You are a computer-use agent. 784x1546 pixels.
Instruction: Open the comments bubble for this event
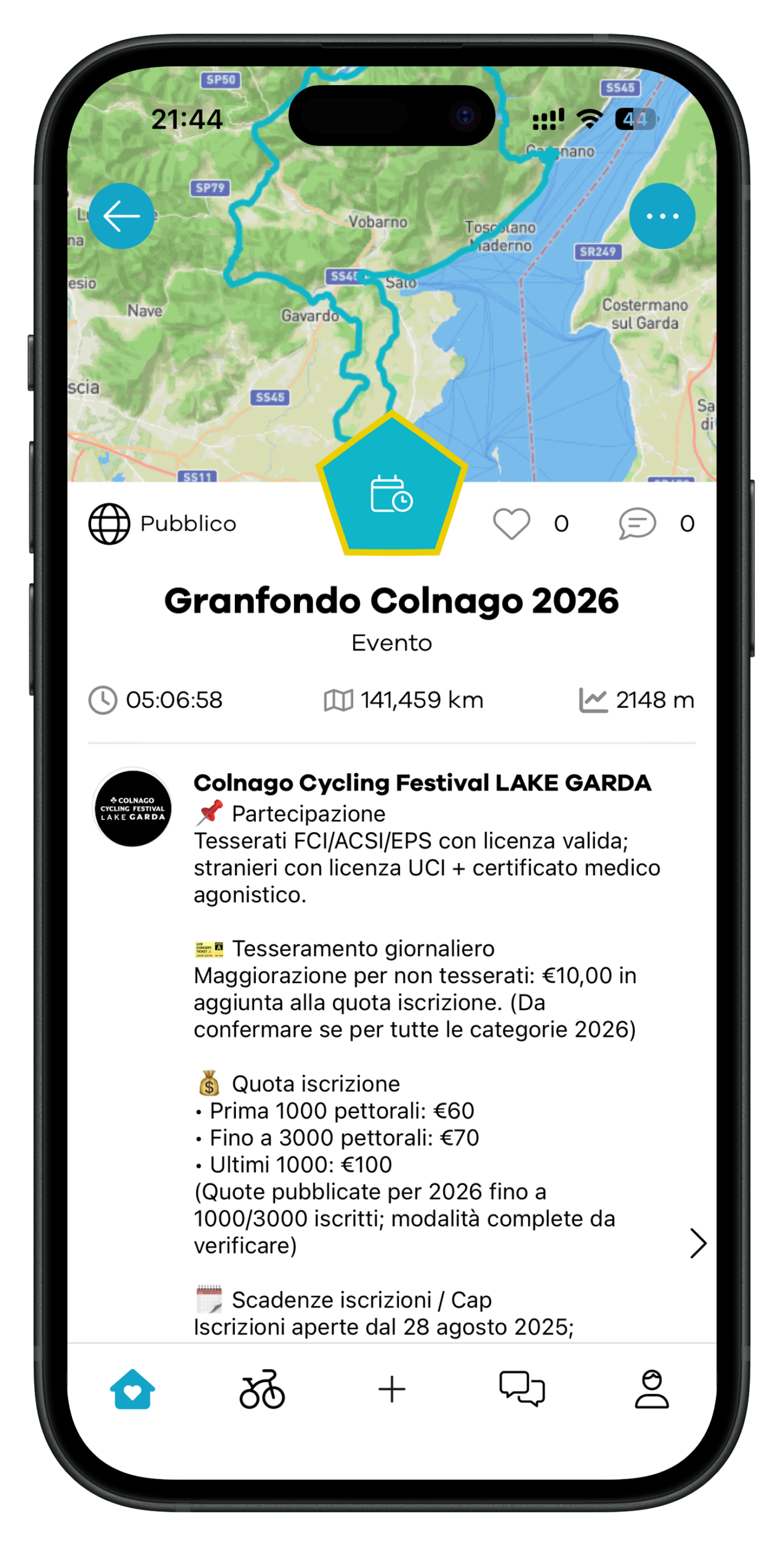[637, 523]
